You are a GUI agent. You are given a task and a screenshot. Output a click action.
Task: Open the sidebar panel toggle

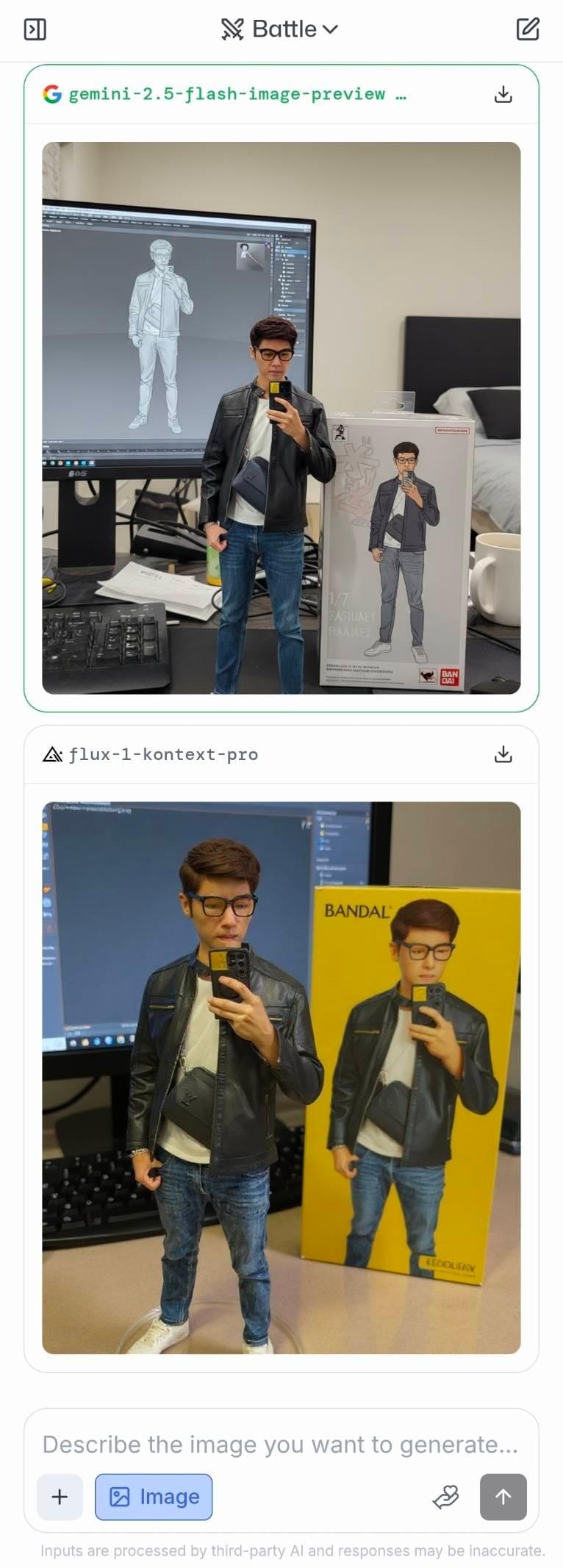[35, 29]
